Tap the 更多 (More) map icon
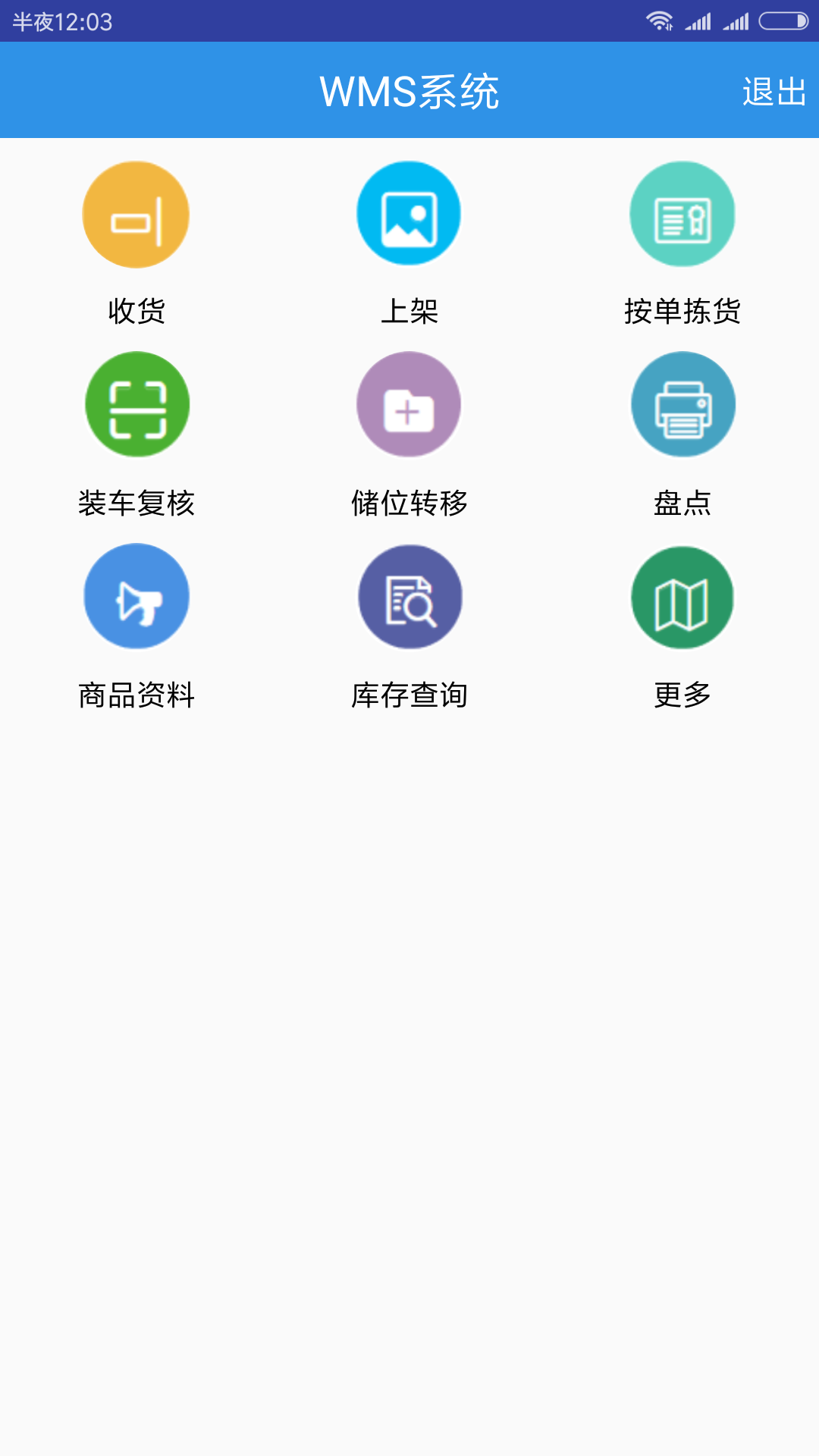 tap(681, 597)
